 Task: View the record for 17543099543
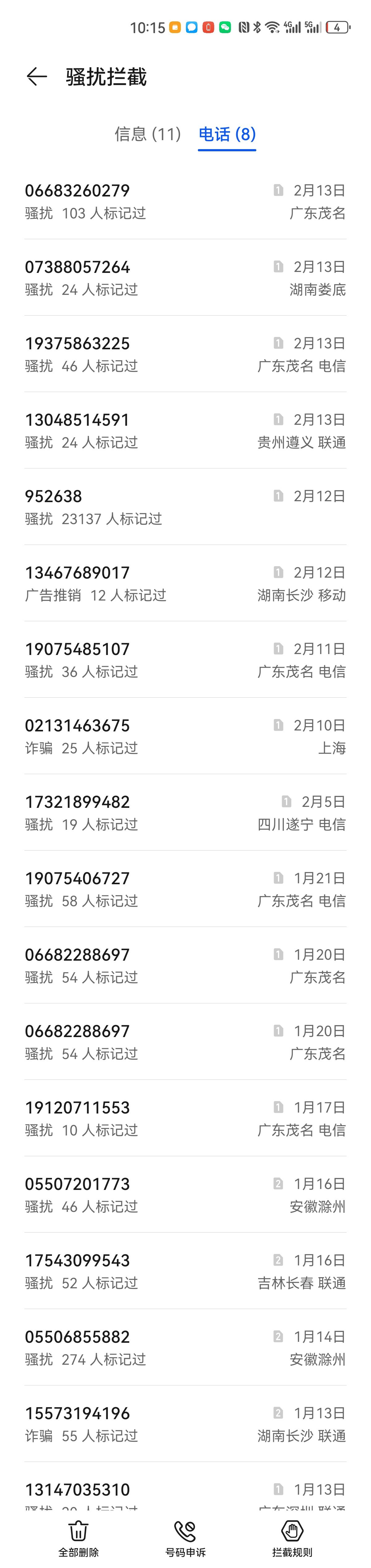185,1271
